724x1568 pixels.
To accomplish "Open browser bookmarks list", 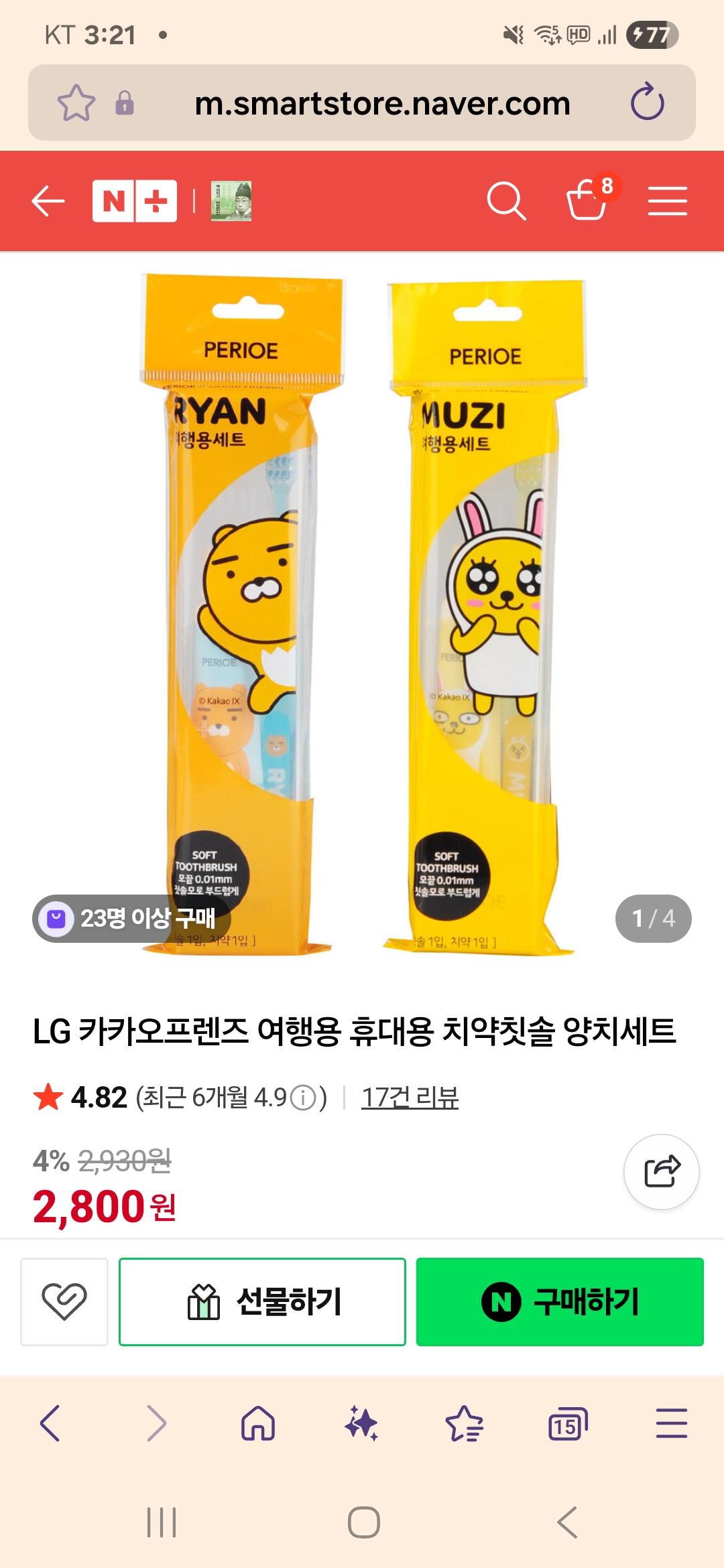I will click(x=465, y=1423).
